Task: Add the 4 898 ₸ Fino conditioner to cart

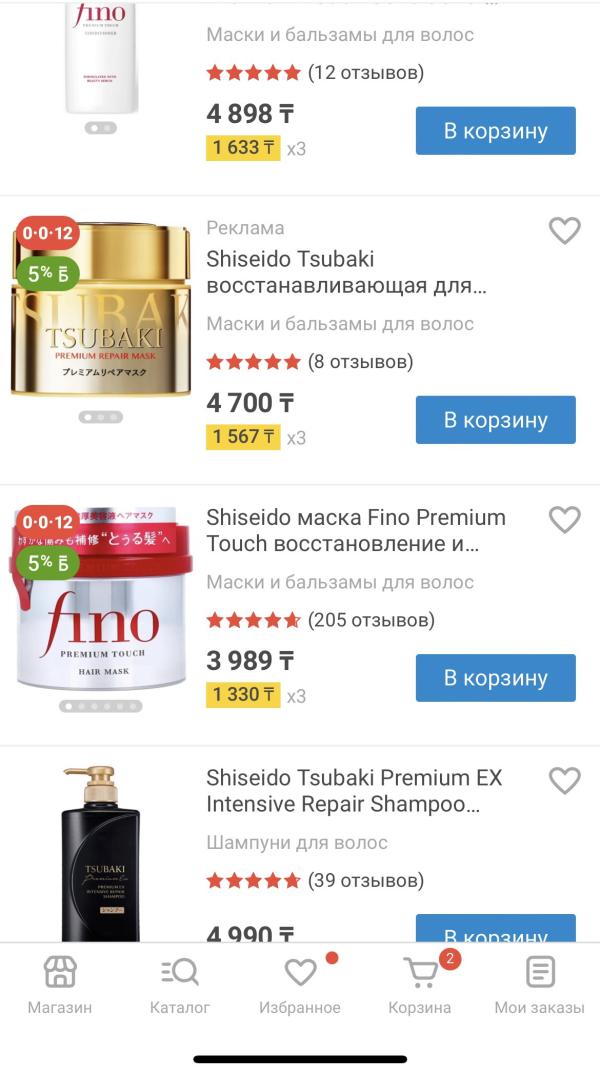Action: tap(495, 131)
